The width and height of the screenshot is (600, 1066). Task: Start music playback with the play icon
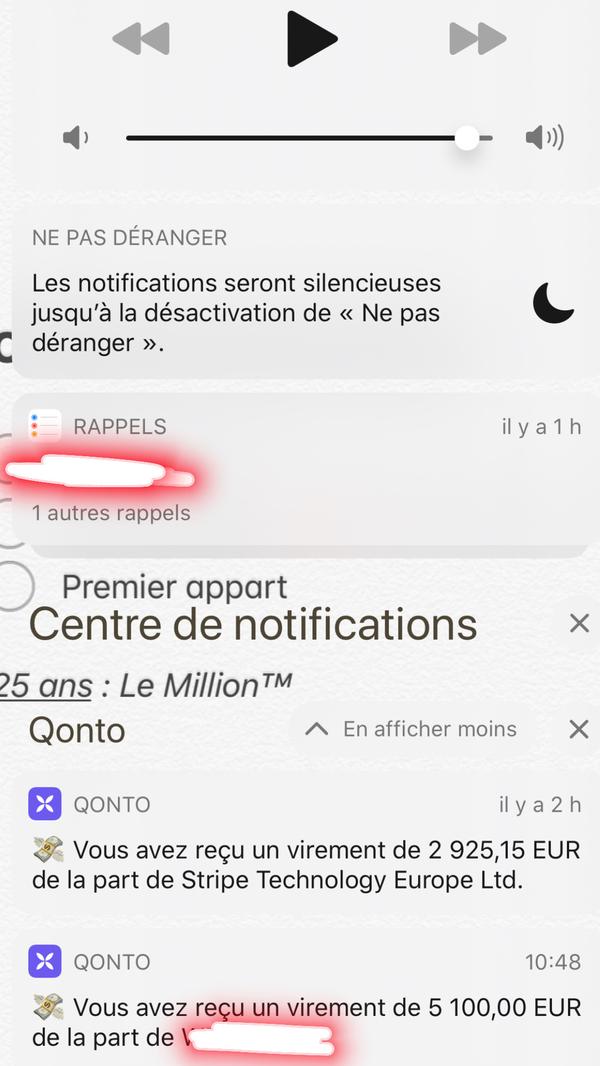[x=312, y=38]
